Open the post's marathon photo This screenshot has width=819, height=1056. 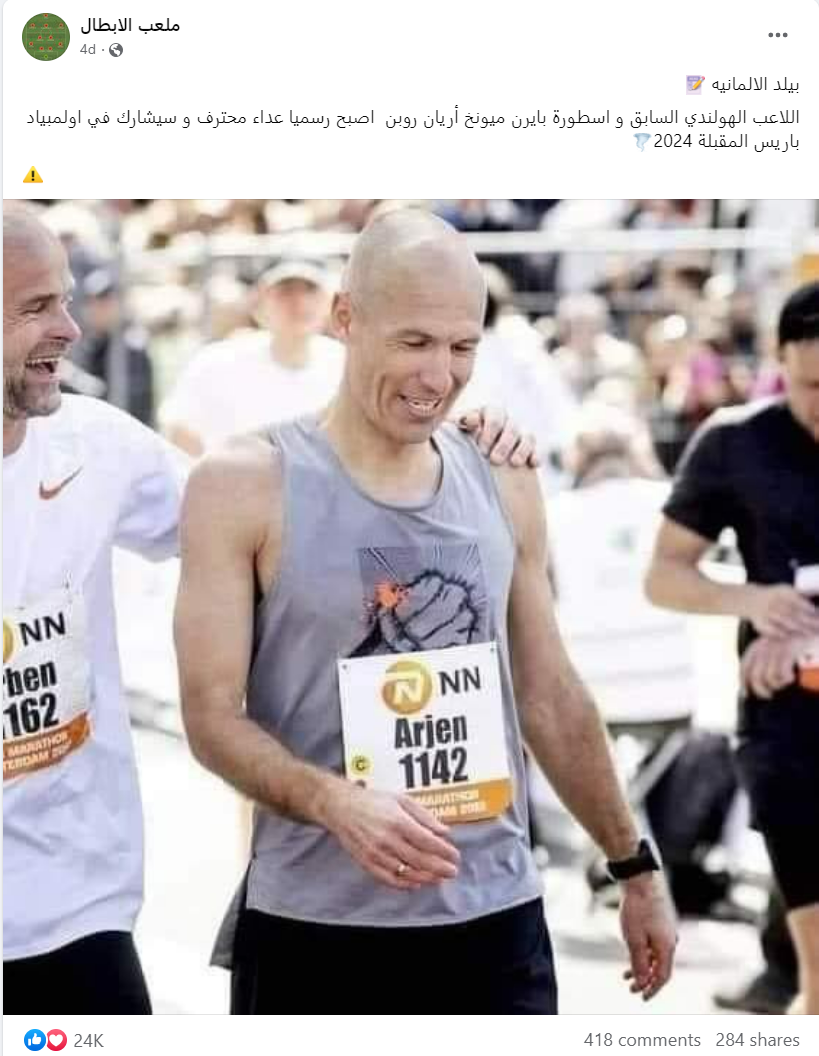click(410, 605)
